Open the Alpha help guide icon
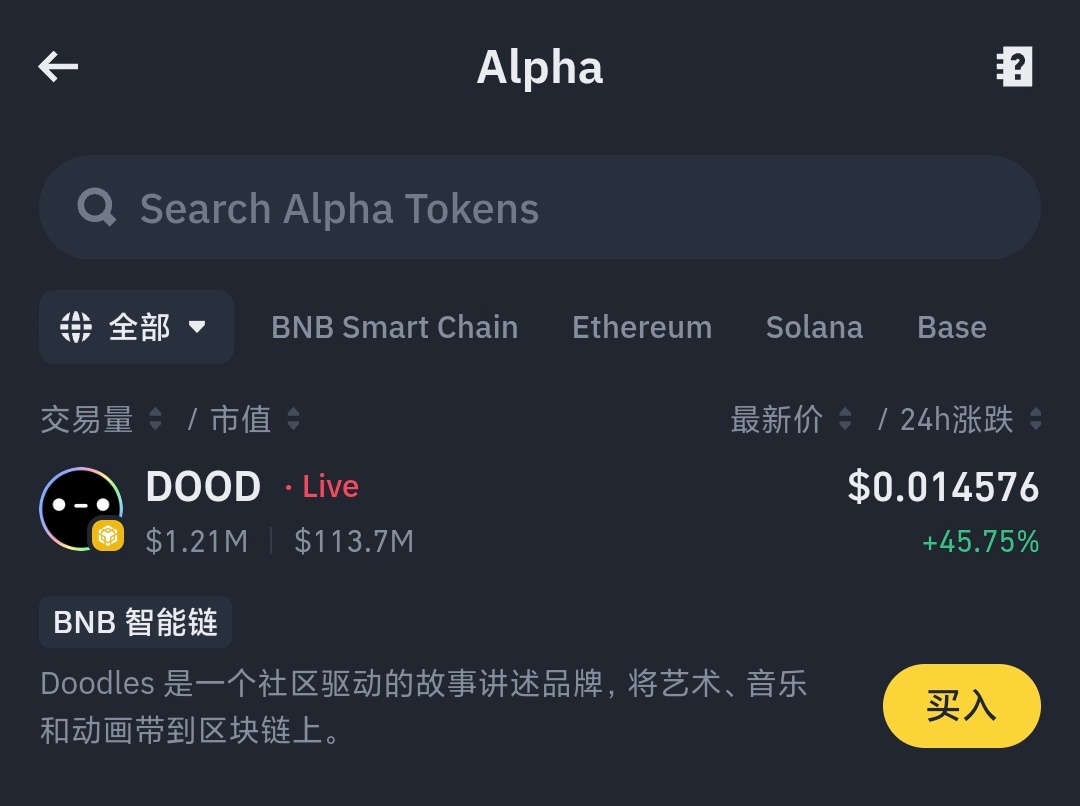The width and height of the screenshot is (1080, 806). [1014, 67]
